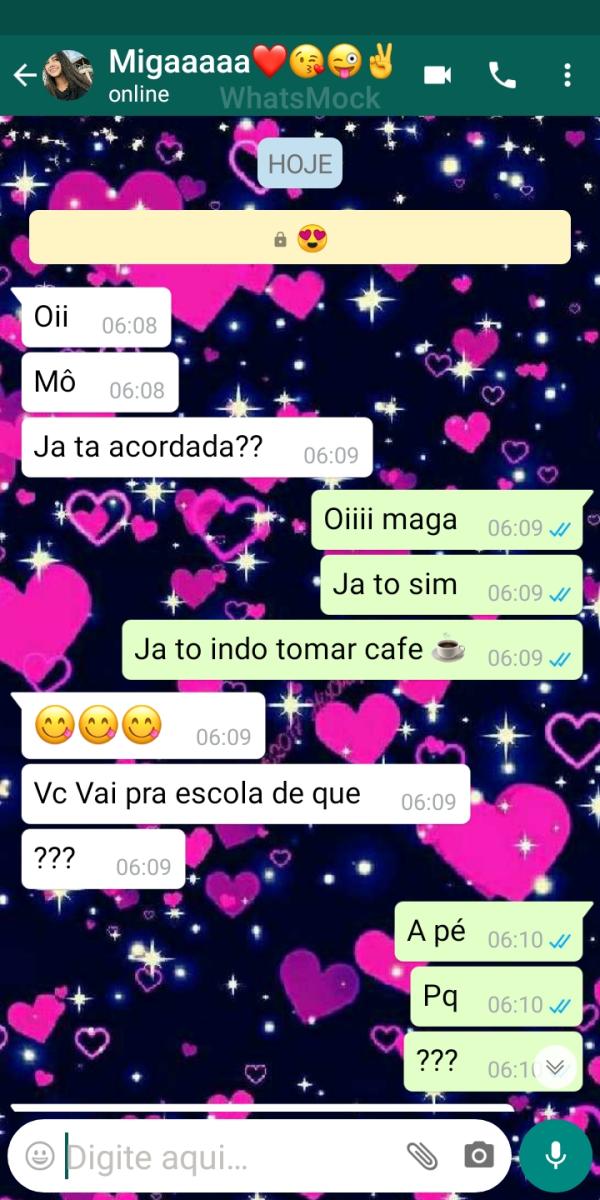This screenshot has width=600, height=1200.
Task: Jump to latest messages with the down arrow
Action: pyautogui.click(x=555, y=1067)
